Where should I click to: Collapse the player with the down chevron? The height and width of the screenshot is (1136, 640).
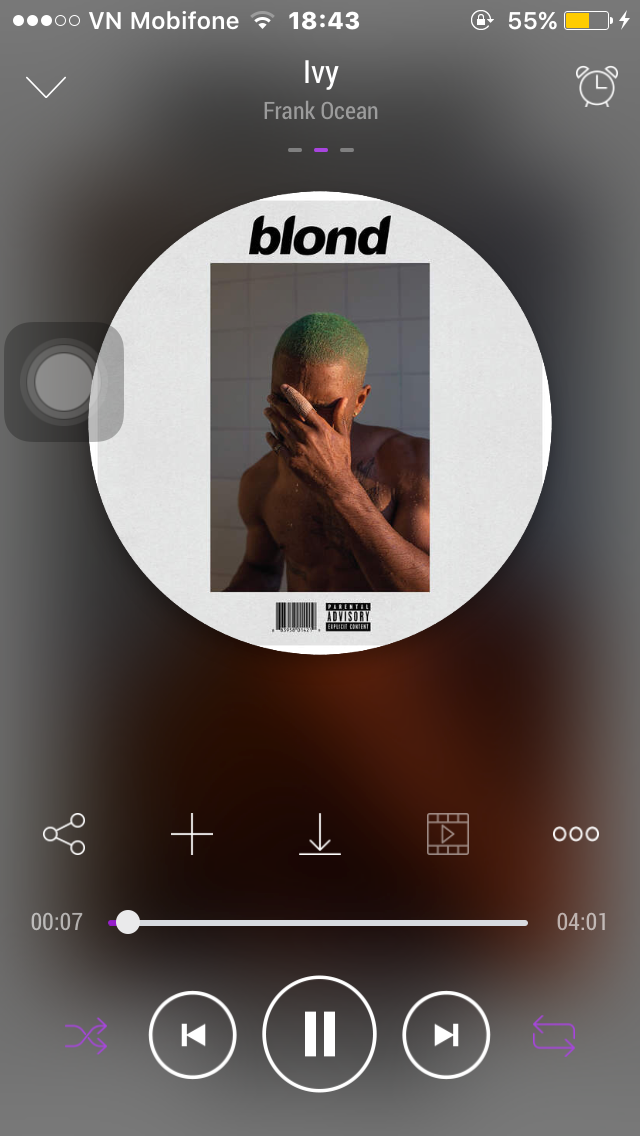[x=45, y=87]
